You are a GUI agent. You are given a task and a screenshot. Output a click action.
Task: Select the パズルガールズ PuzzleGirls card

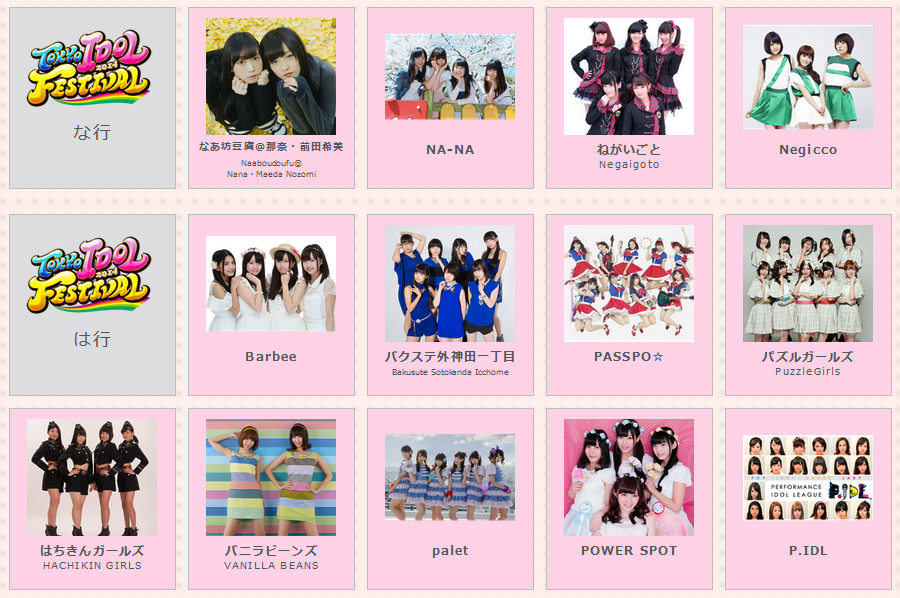[808, 304]
